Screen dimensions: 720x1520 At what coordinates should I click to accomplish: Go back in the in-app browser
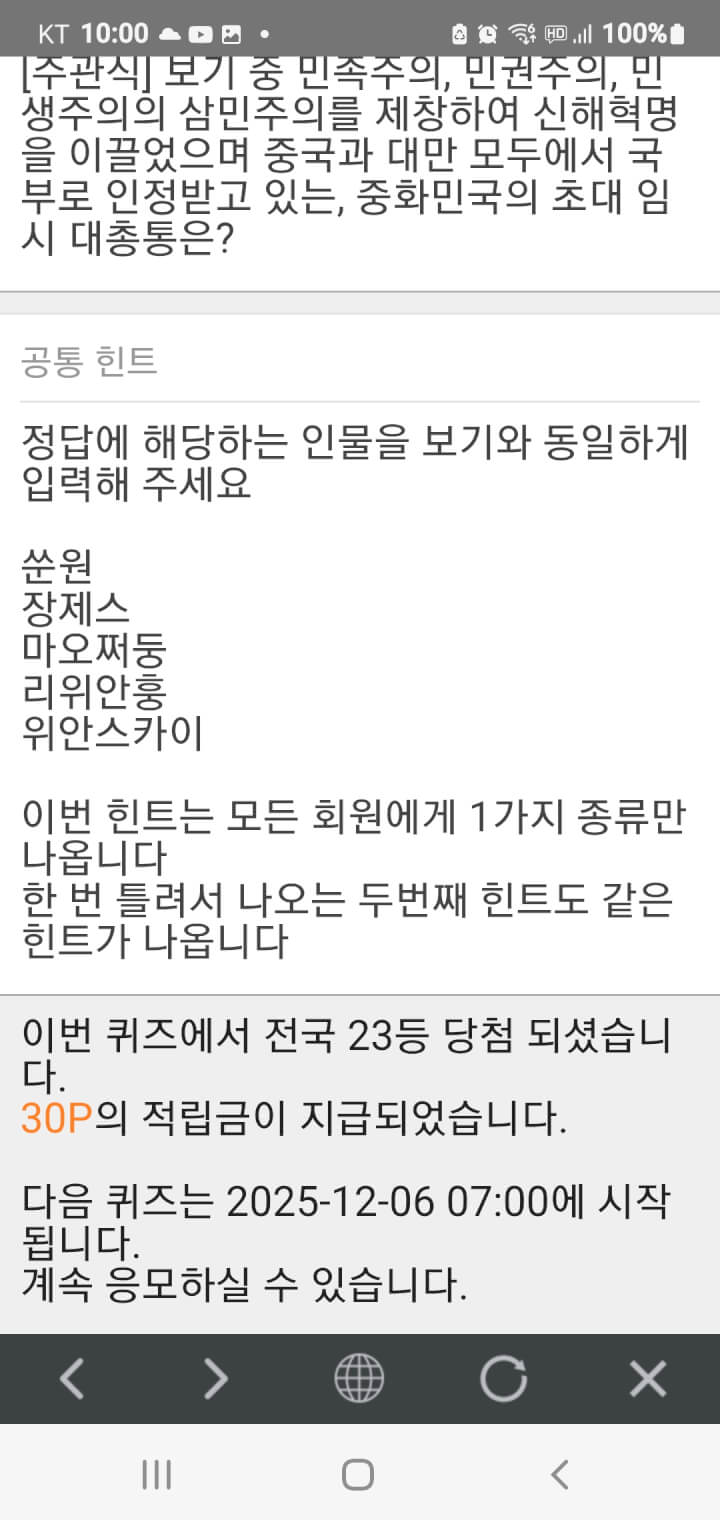71,1380
